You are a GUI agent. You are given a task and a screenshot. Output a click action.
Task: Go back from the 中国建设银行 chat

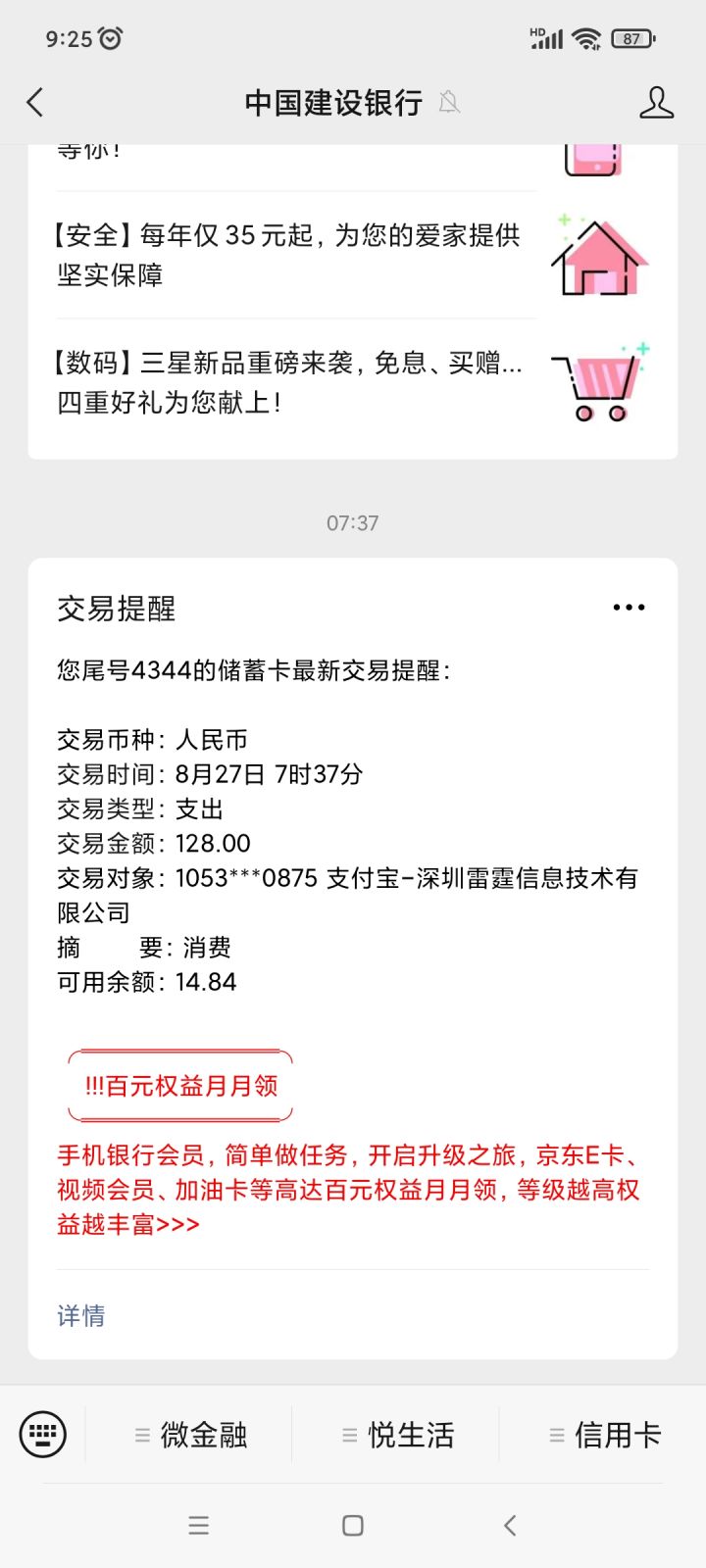[35, 102]
